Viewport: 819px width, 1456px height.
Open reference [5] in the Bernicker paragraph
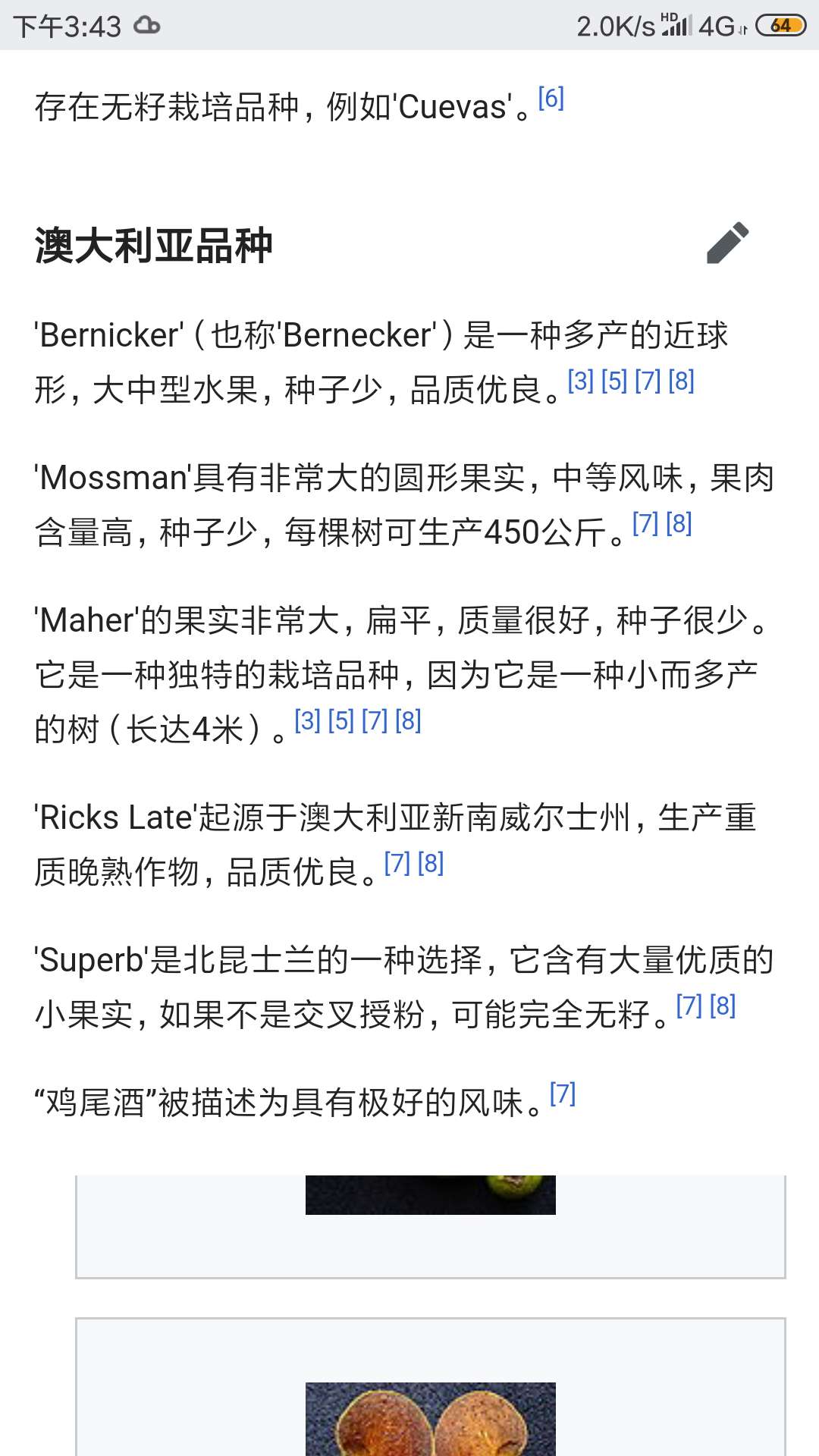tap(614, 381)
